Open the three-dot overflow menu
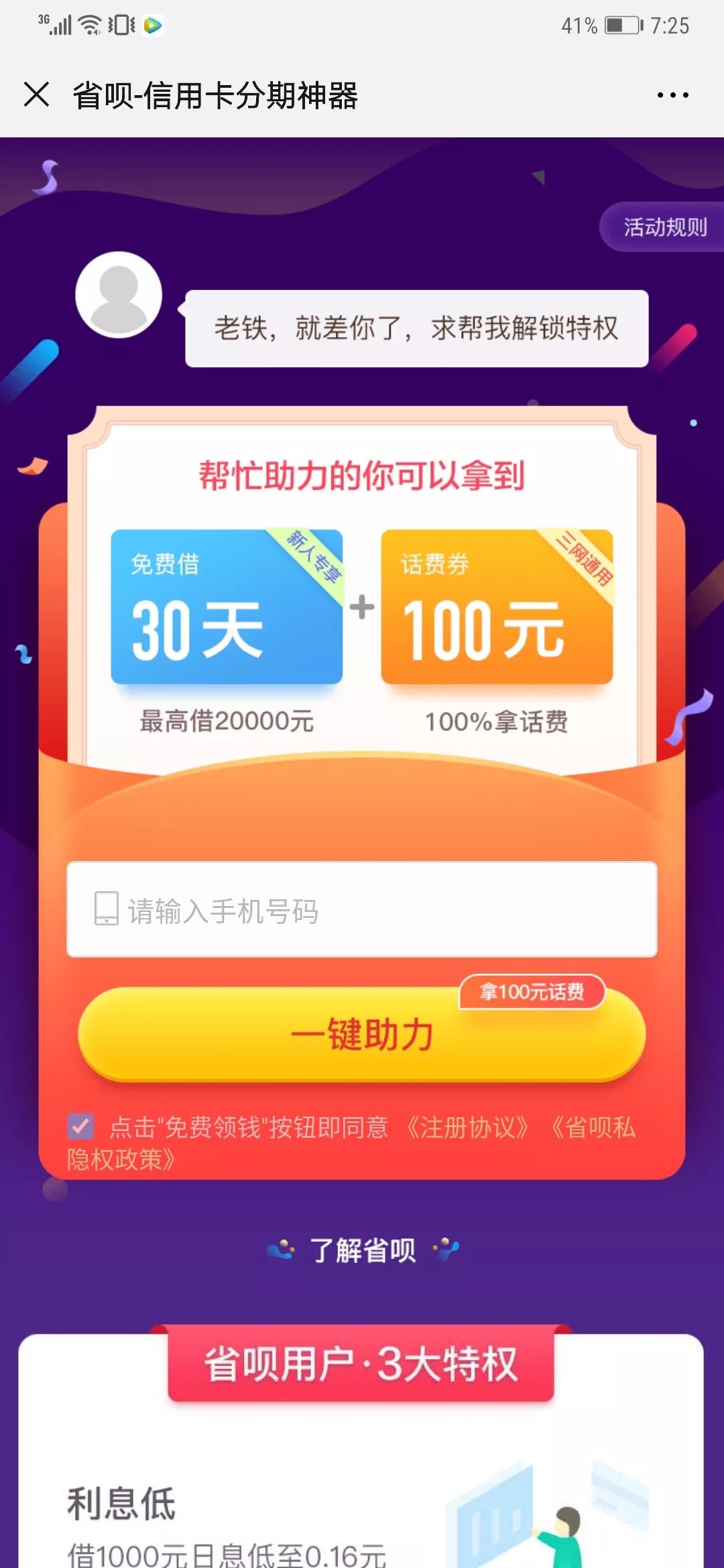 (672, 95)
